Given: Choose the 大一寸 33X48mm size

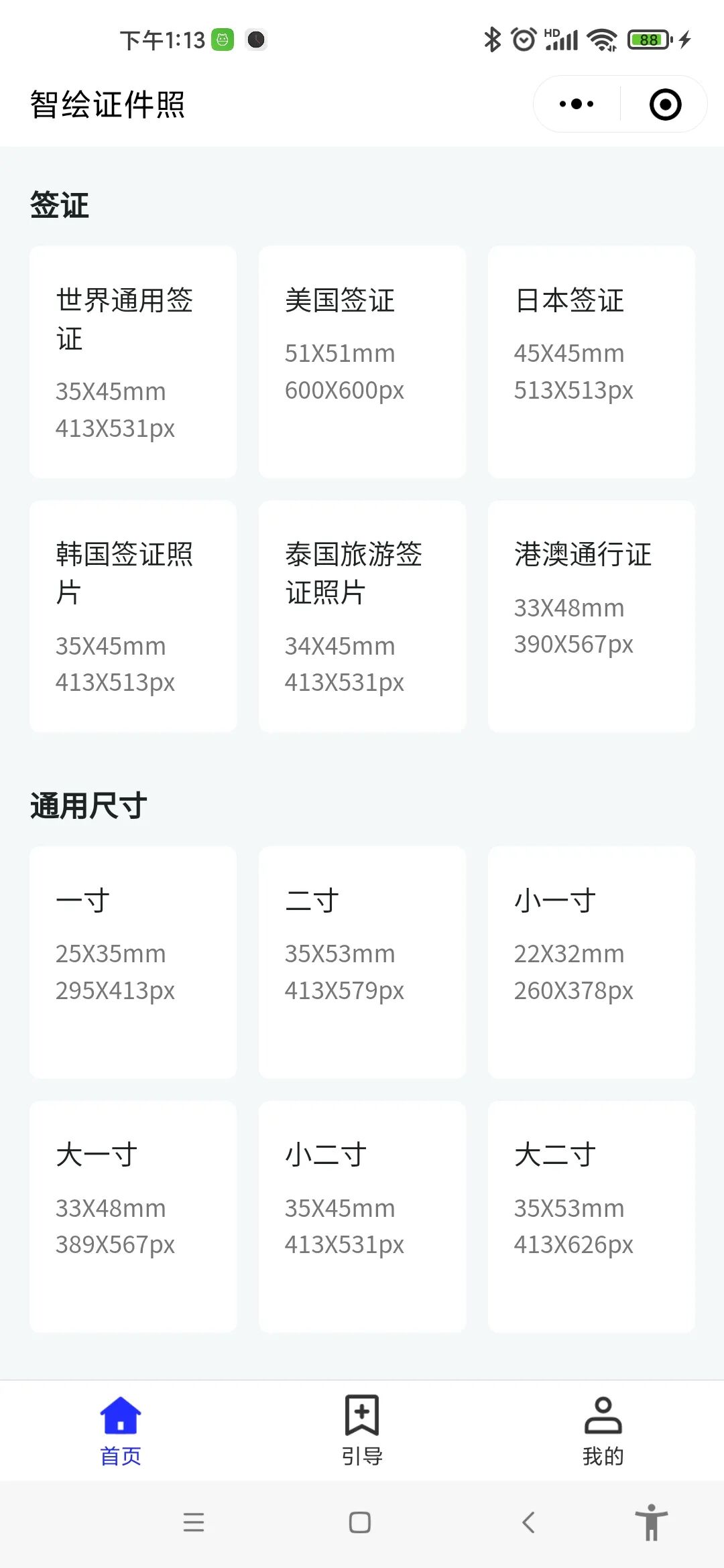Looking at the screenshot, I should [133, 1217].
